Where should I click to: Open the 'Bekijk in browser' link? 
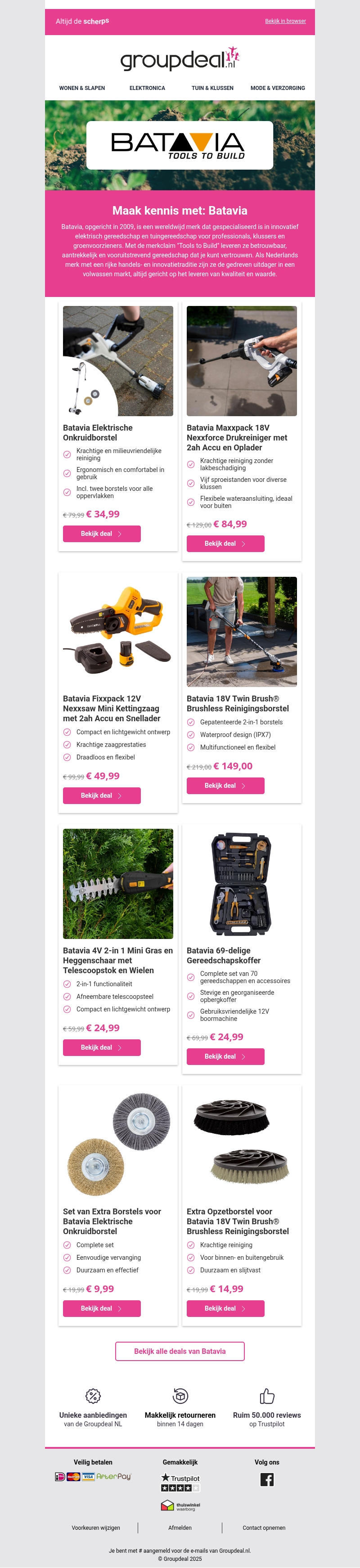285,21
